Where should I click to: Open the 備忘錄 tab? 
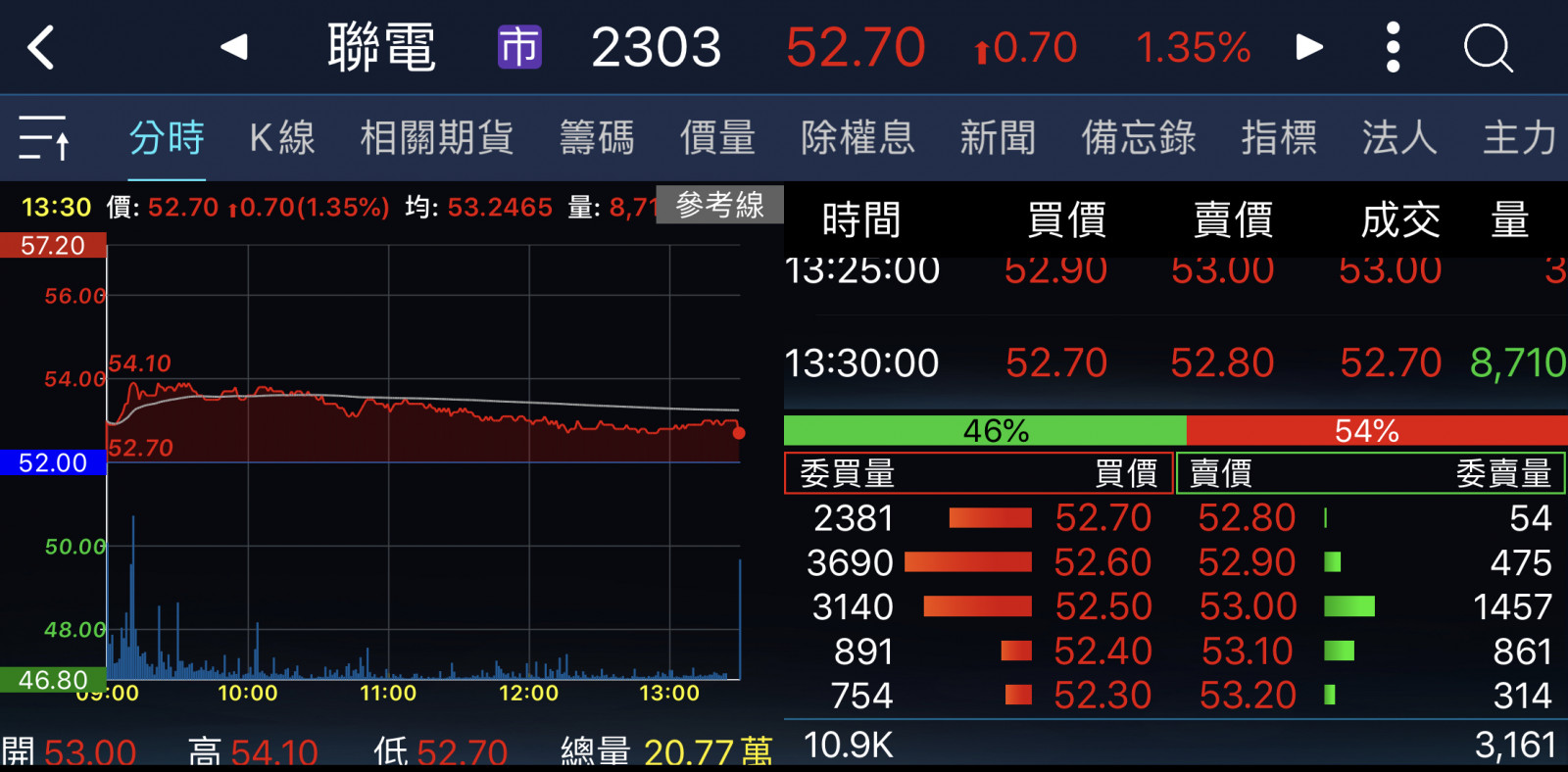tap(1138, 137)
